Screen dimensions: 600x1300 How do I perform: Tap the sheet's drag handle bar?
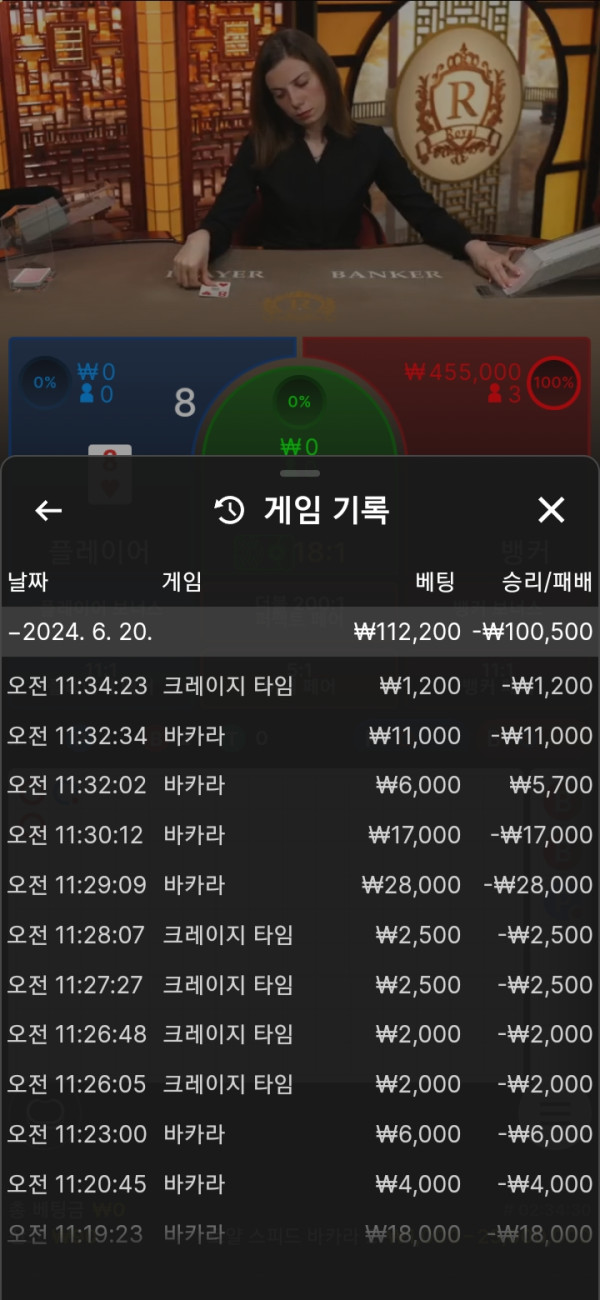point(300,473)
